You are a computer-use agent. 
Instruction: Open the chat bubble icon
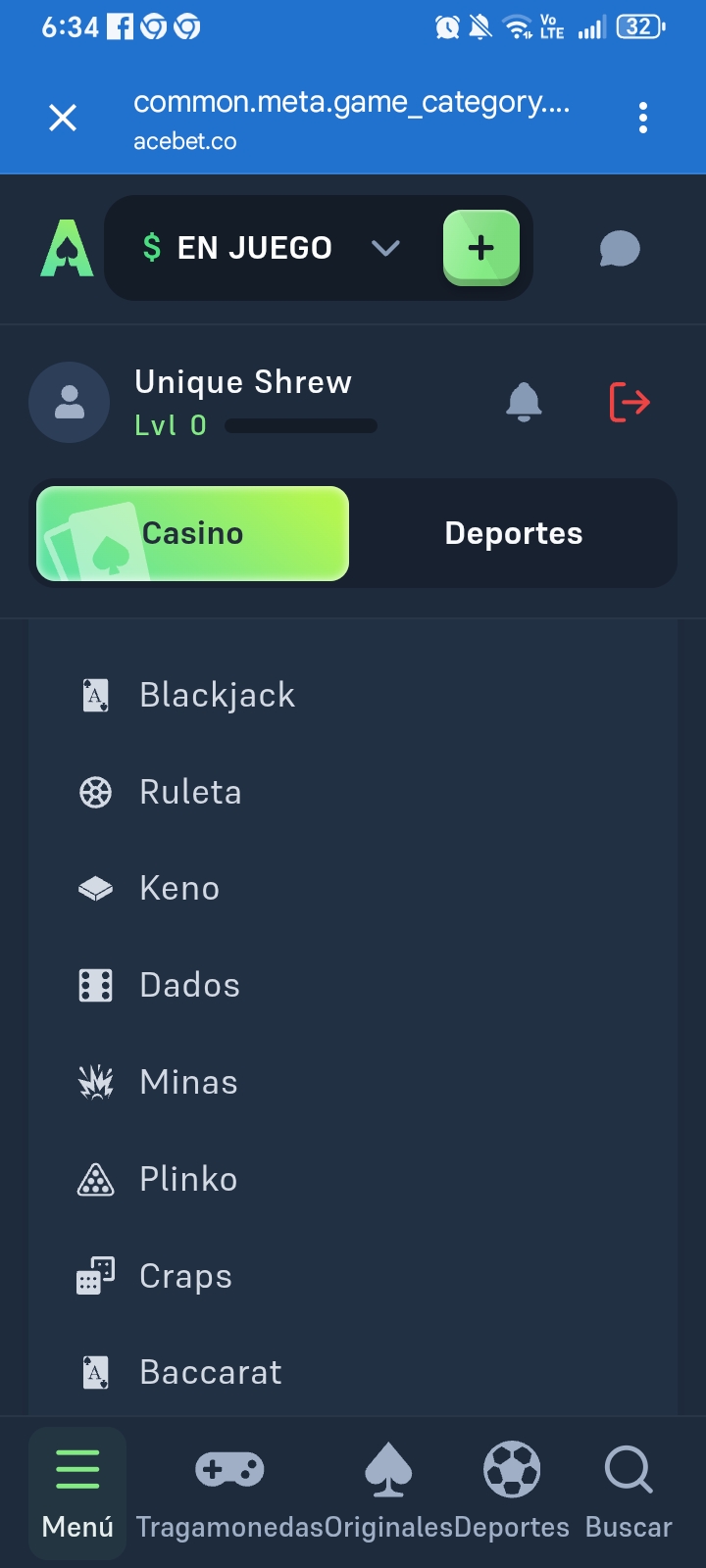click(x=620, y=249)
